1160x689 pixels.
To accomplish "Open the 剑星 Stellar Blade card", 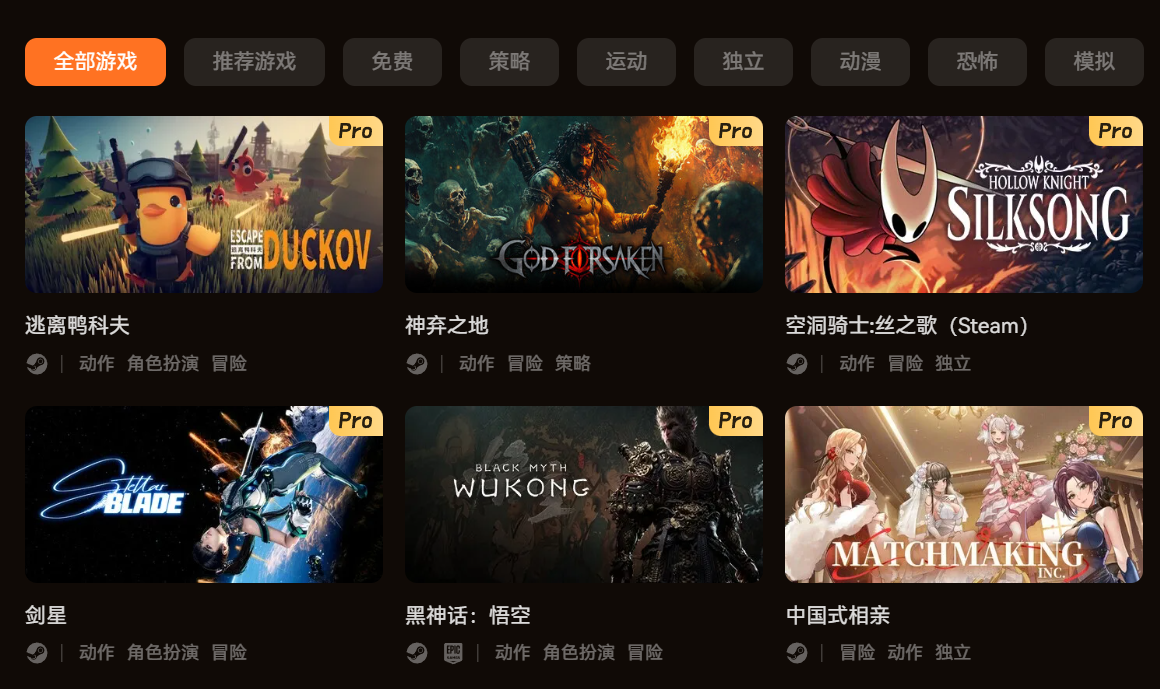I will [204, 494].
